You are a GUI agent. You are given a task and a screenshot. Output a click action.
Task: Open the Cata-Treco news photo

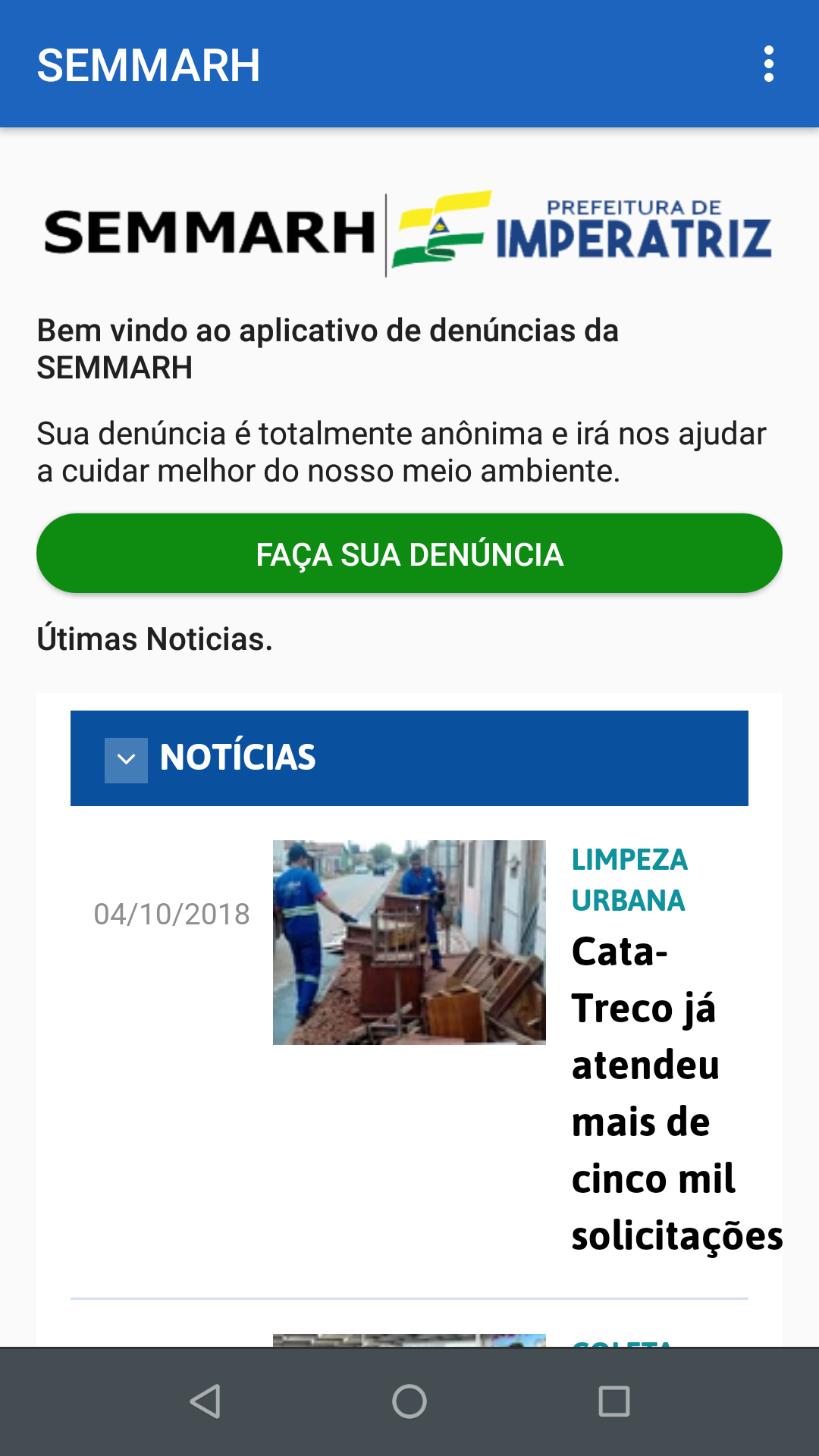409,942
